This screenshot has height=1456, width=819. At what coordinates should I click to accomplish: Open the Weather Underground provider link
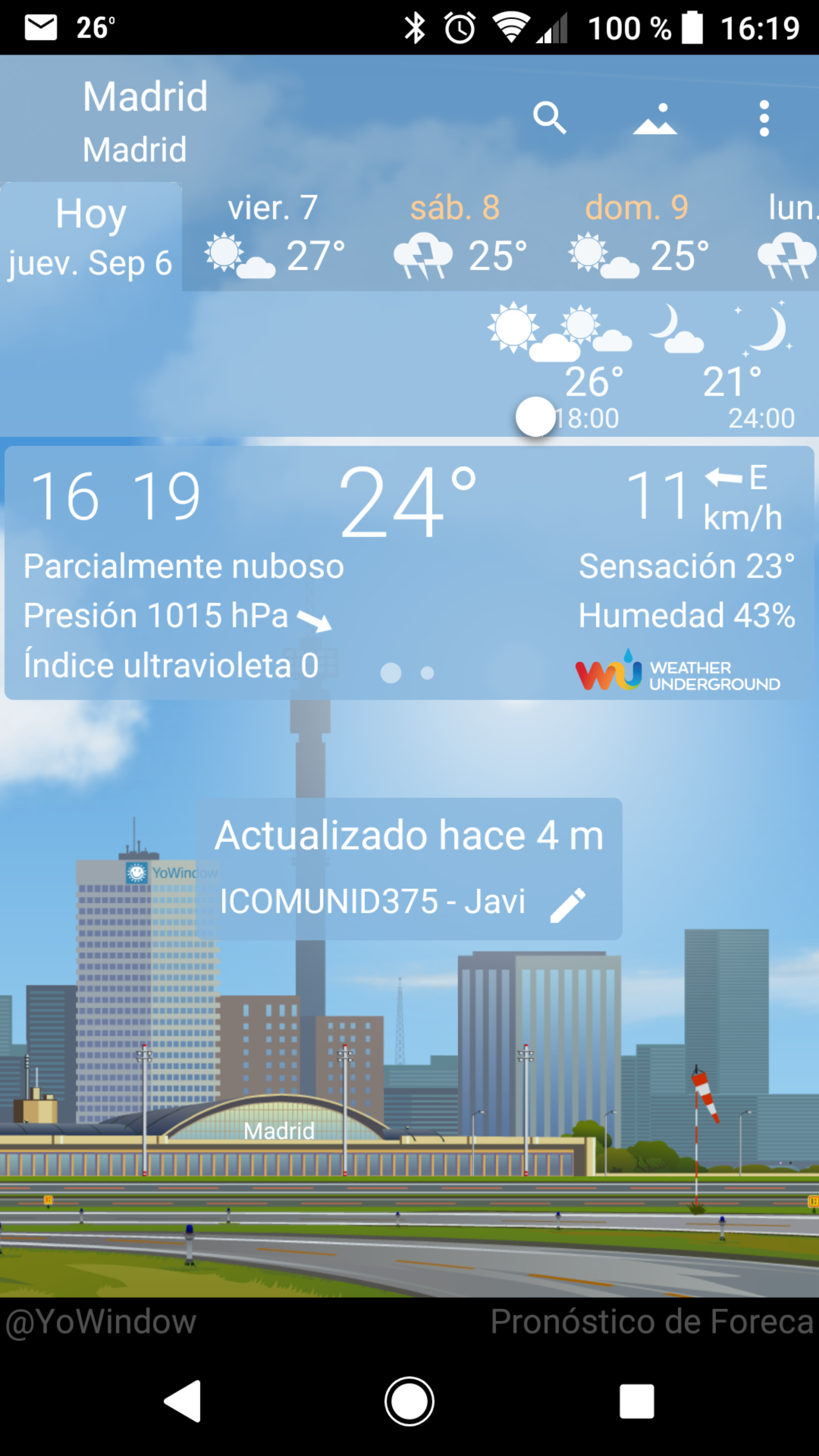[677, 673]
